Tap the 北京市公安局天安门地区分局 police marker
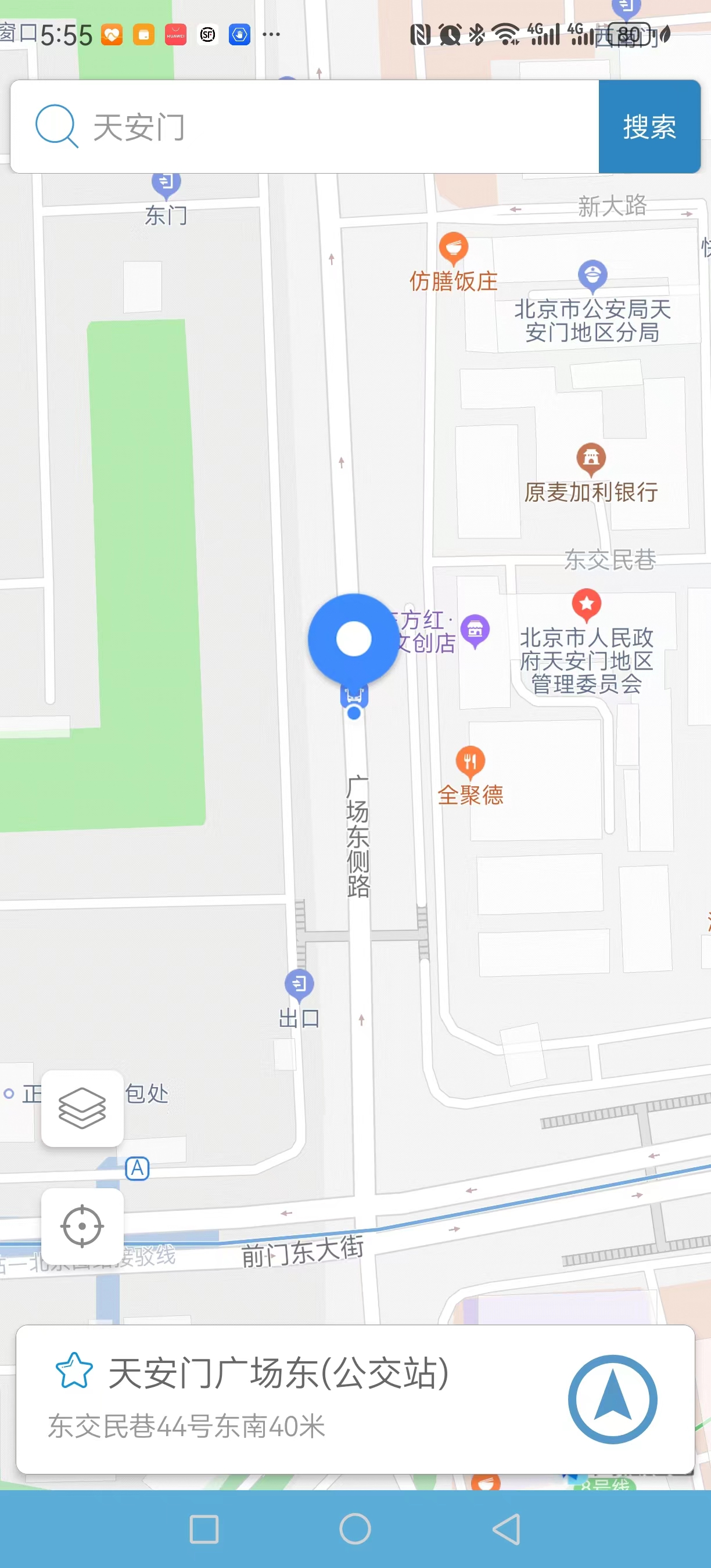Screen dimensions: 711x1568 click(x=591, y=275)
